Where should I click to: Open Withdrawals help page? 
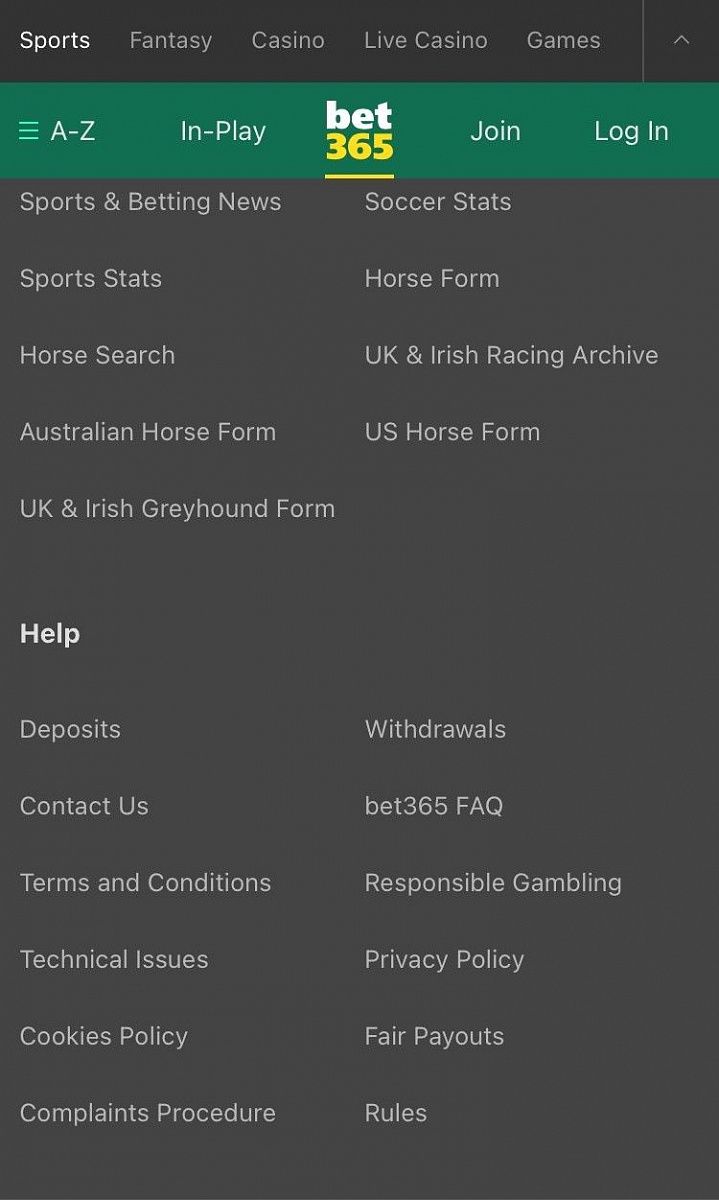[435, 729]
